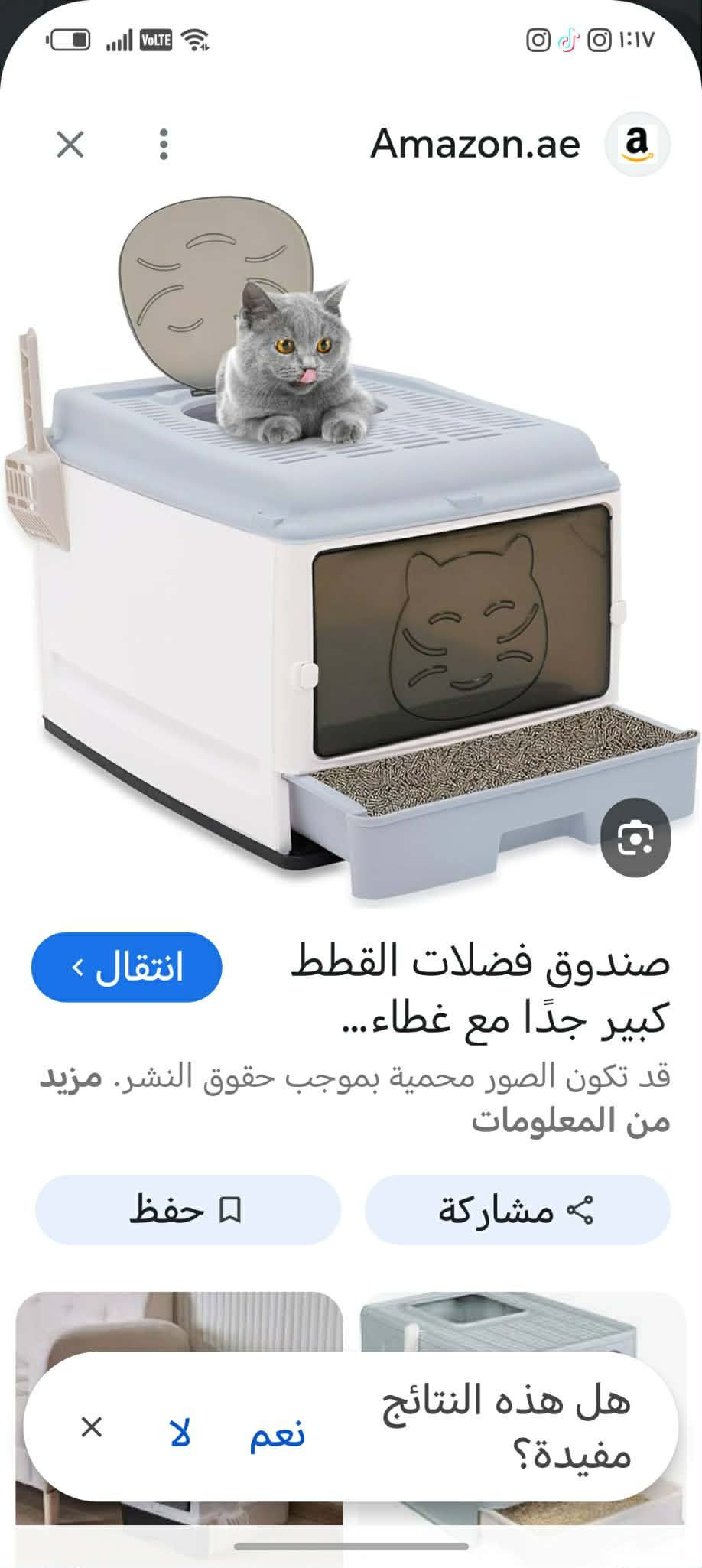The height and width of the screenshot is (1568, 702).
Task: Open the three-dot overflow menu
Action: [x=164, y=144]
